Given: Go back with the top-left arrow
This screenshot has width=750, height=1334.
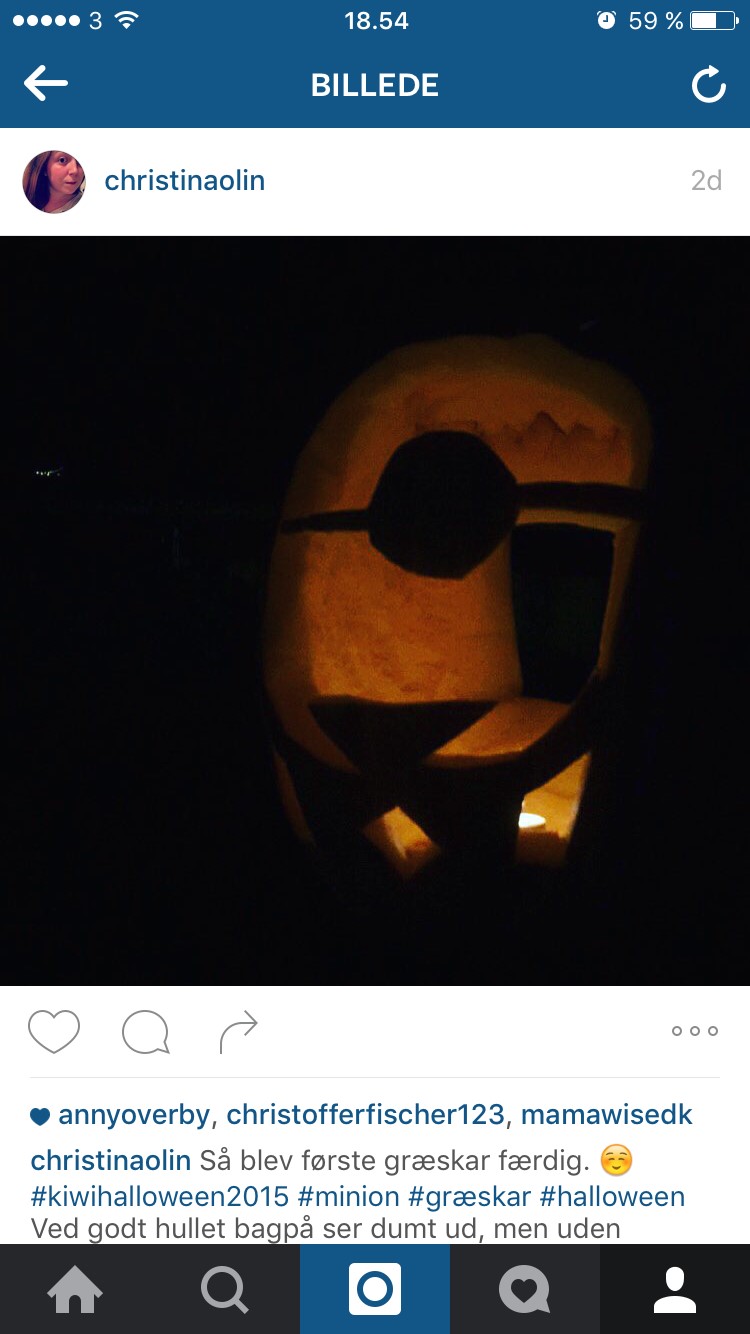Looking at the screenshot, I should click(46, 84).
